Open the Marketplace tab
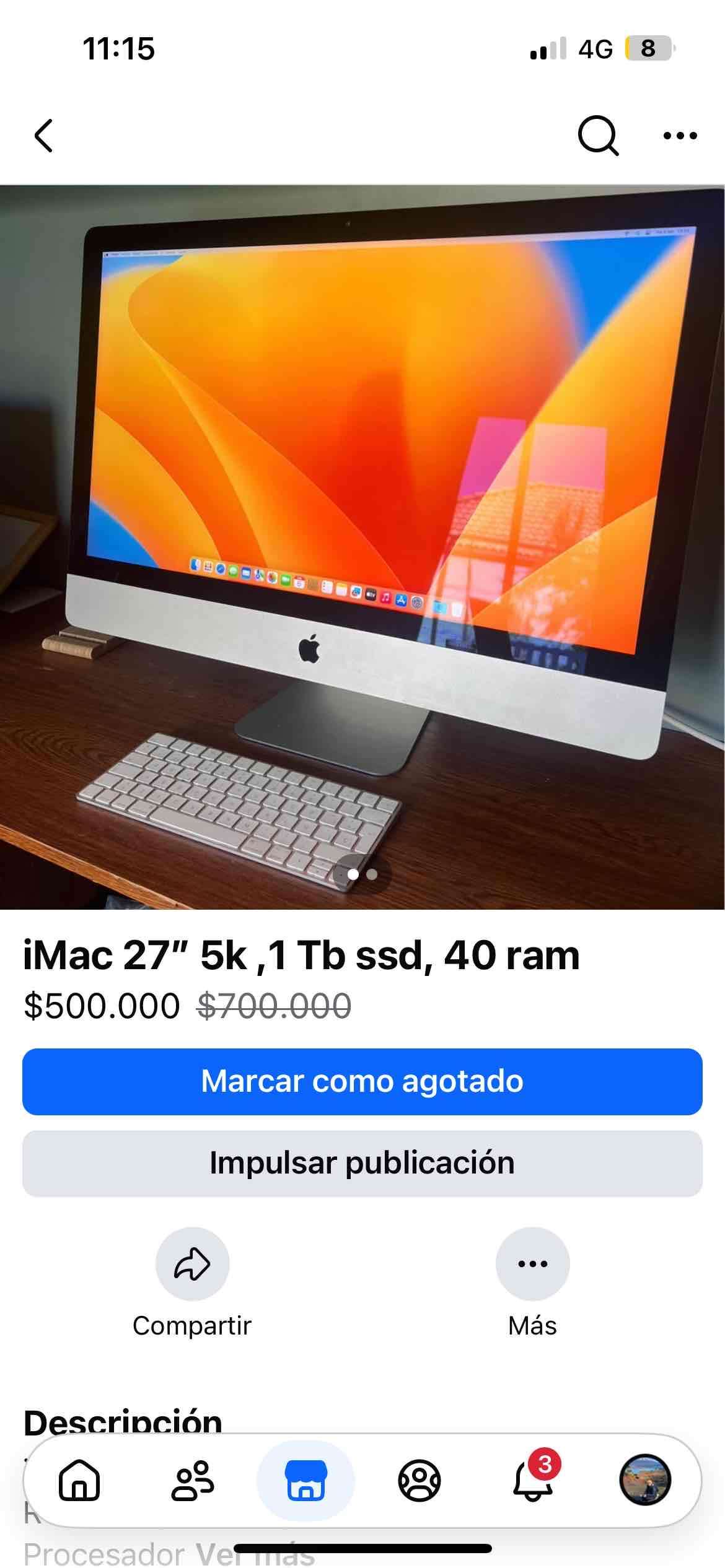 point(305,1480)
